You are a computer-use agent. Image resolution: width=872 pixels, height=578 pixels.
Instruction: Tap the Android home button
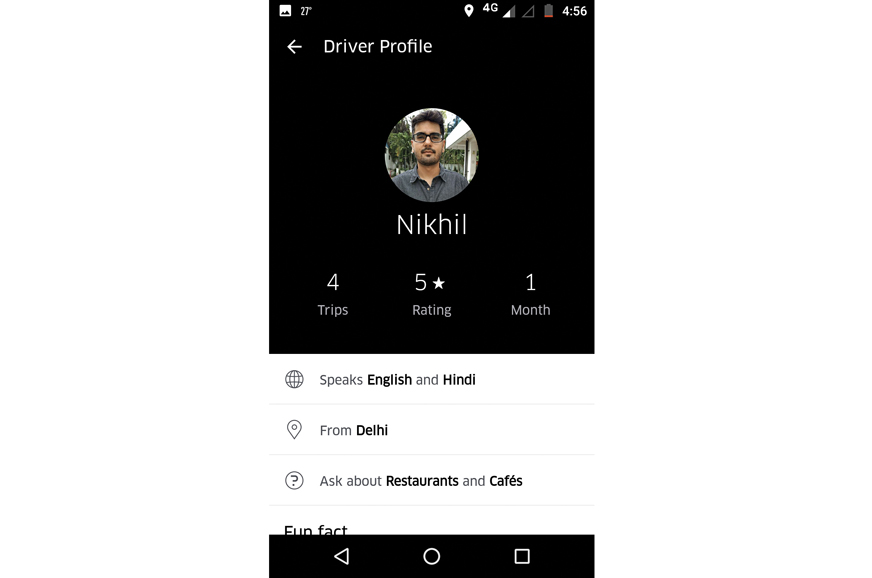coord(432,556)
